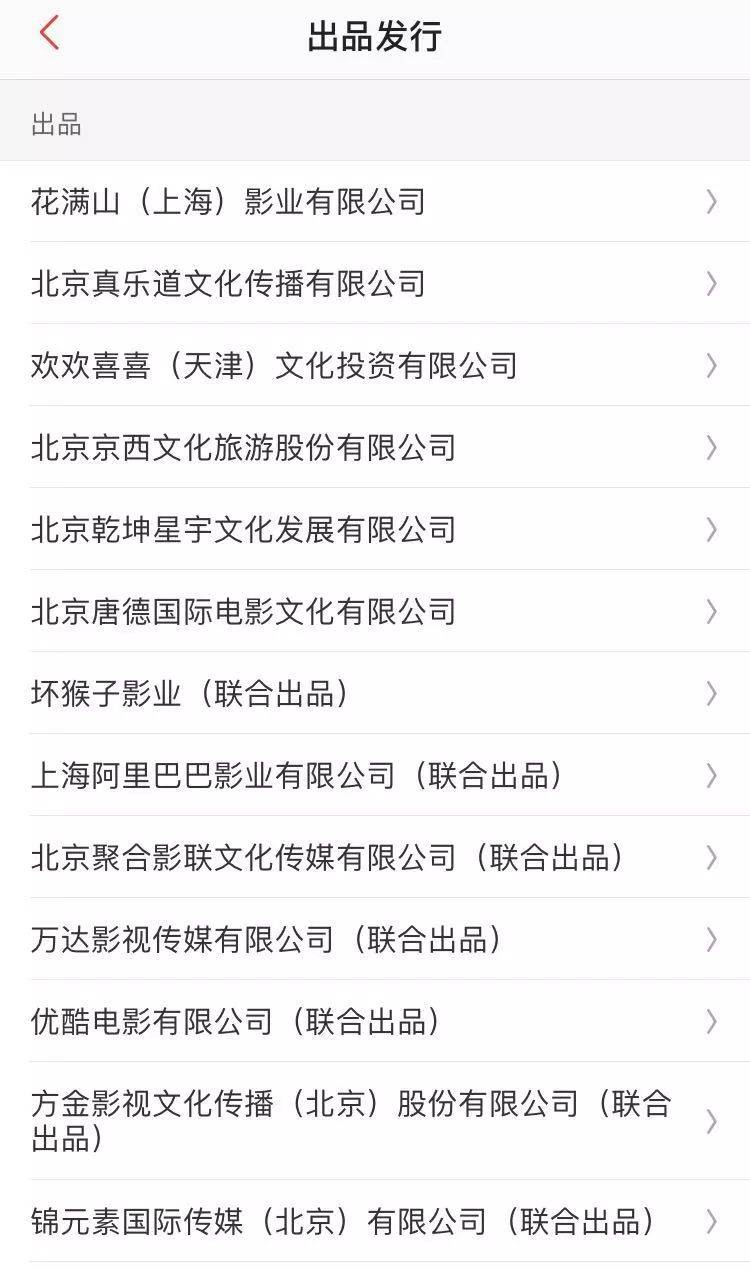Select 欢欢喜喜（天津）文化投资有限公司
Screen dimensions: 750x1270
[x=375, y=366]
